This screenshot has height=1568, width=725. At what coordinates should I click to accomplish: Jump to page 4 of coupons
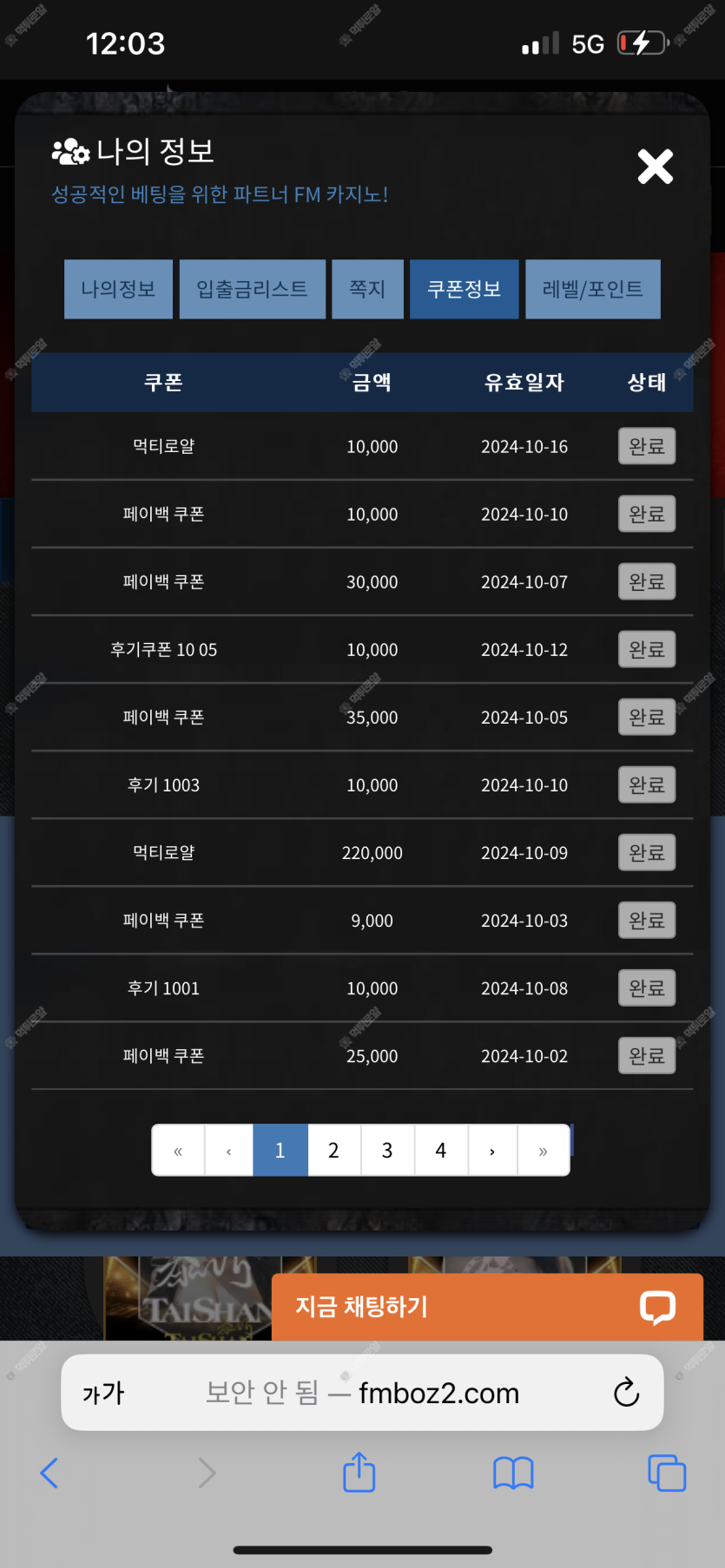[441, 1151]
